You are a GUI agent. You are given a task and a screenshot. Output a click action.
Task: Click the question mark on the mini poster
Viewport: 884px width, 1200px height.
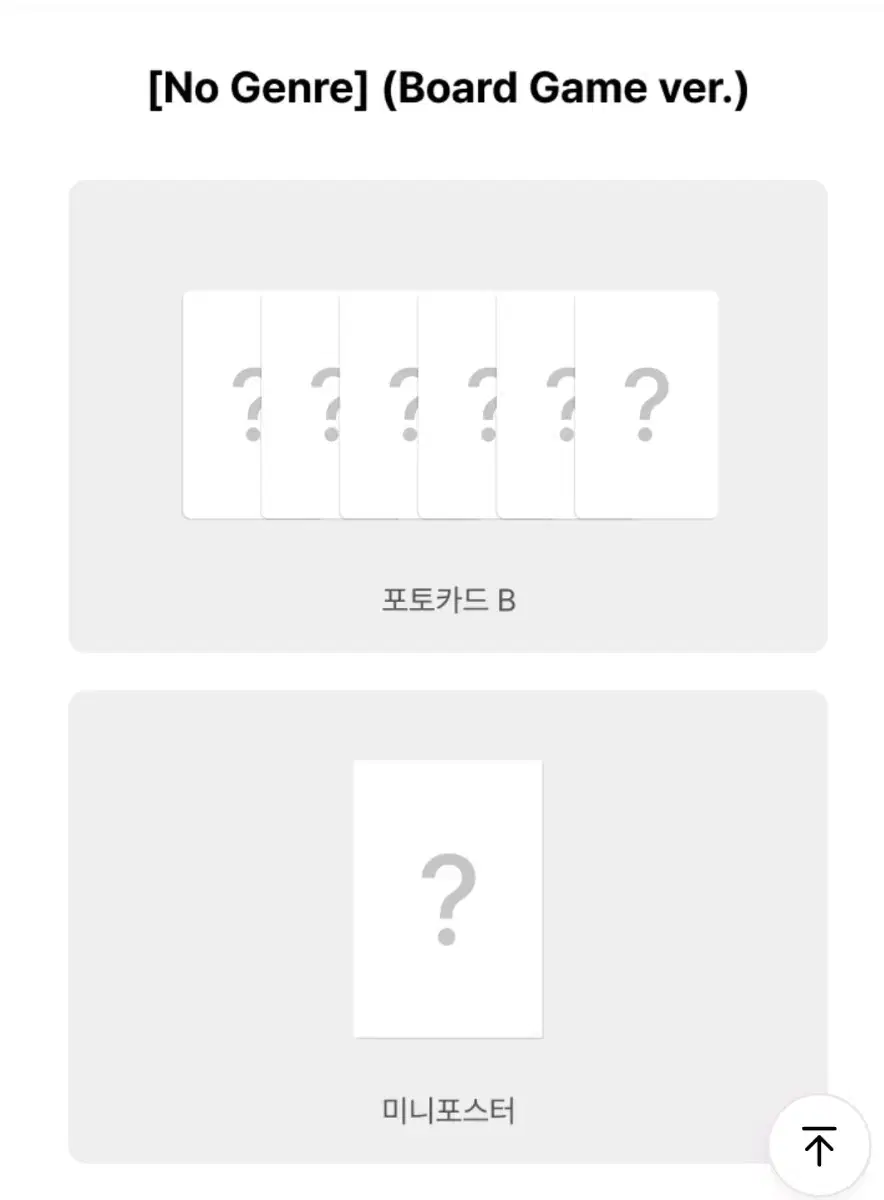coord(447,897)
